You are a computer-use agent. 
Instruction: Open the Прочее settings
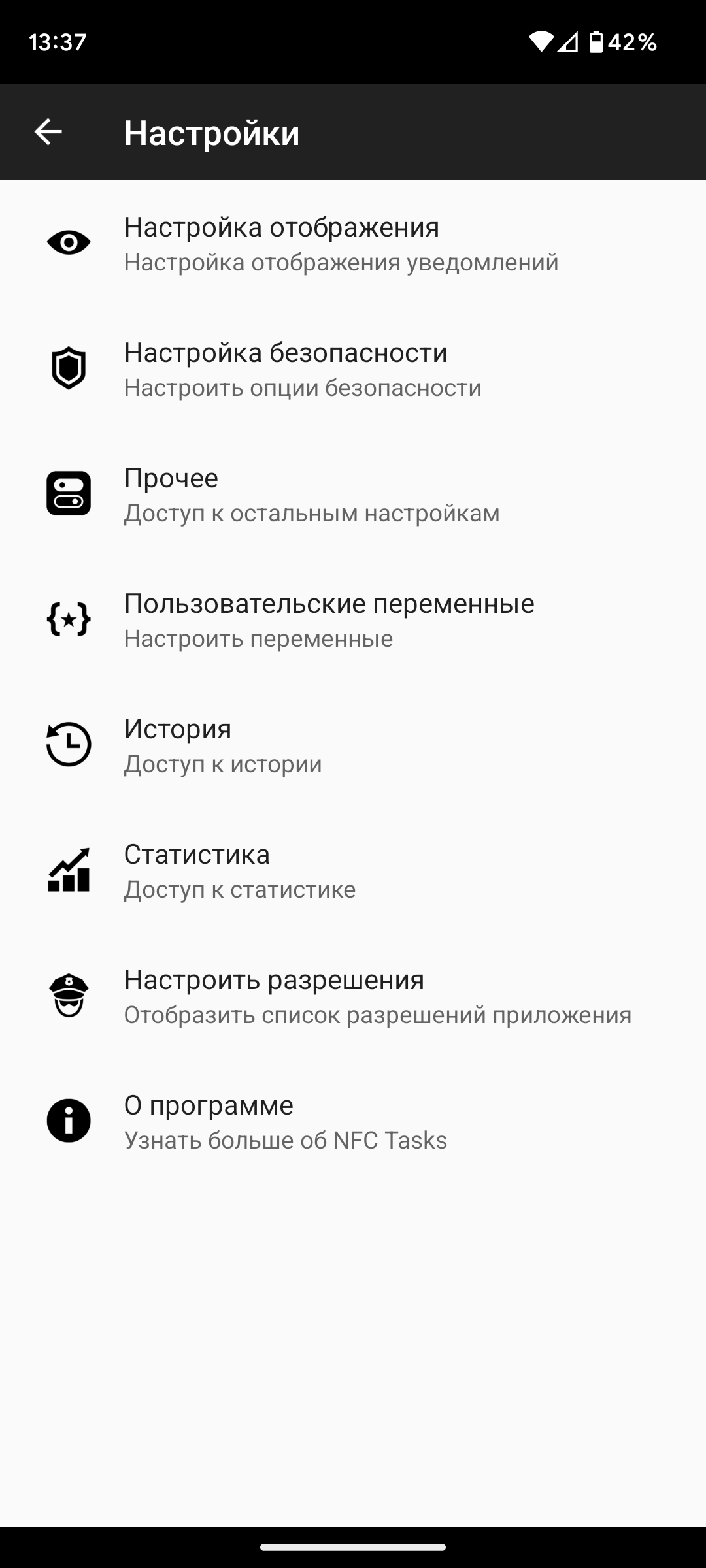353,494
